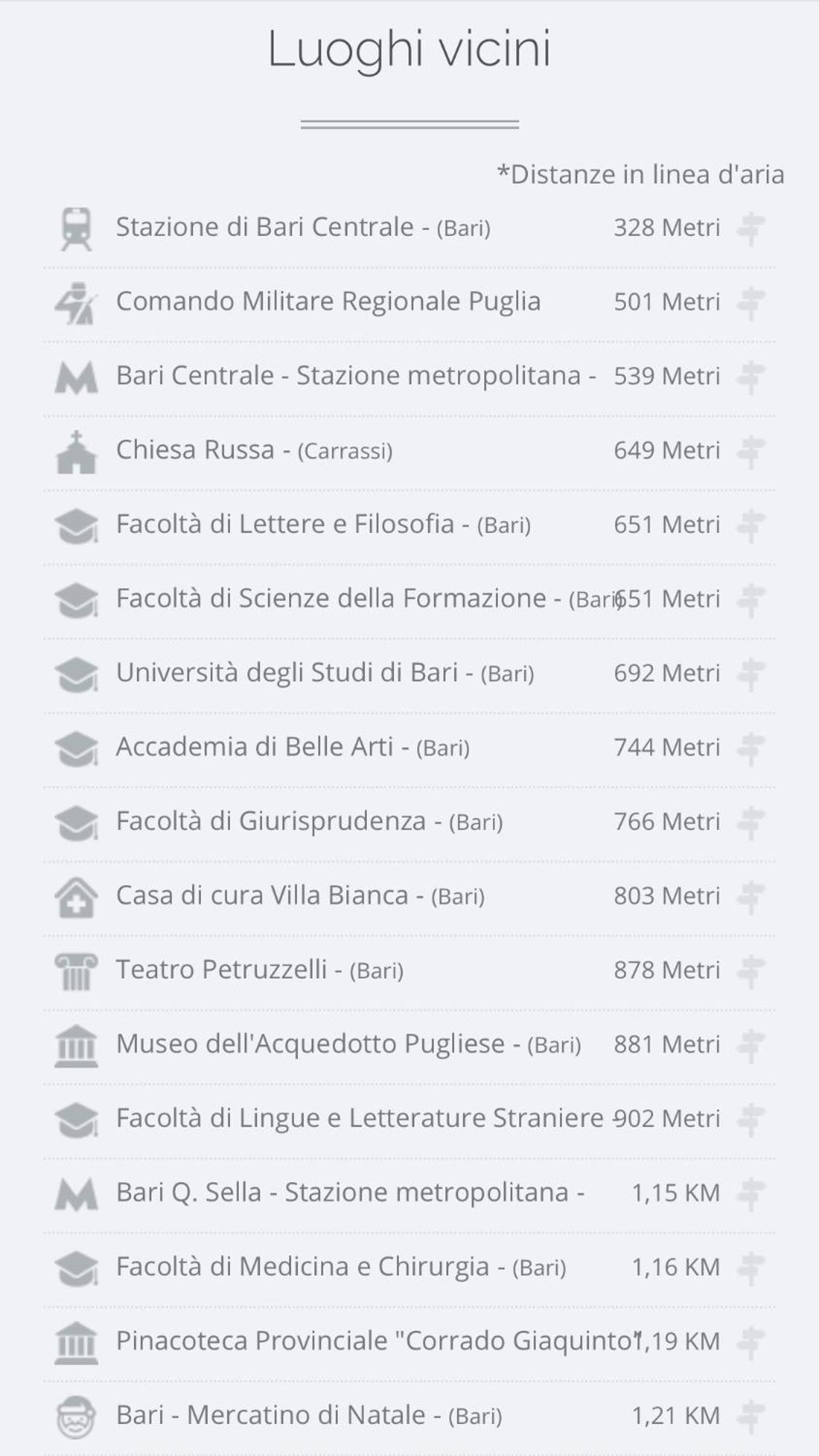Open Accademia di Belle Arti entry
The image size is (819, 1456).
click(409, 749)
